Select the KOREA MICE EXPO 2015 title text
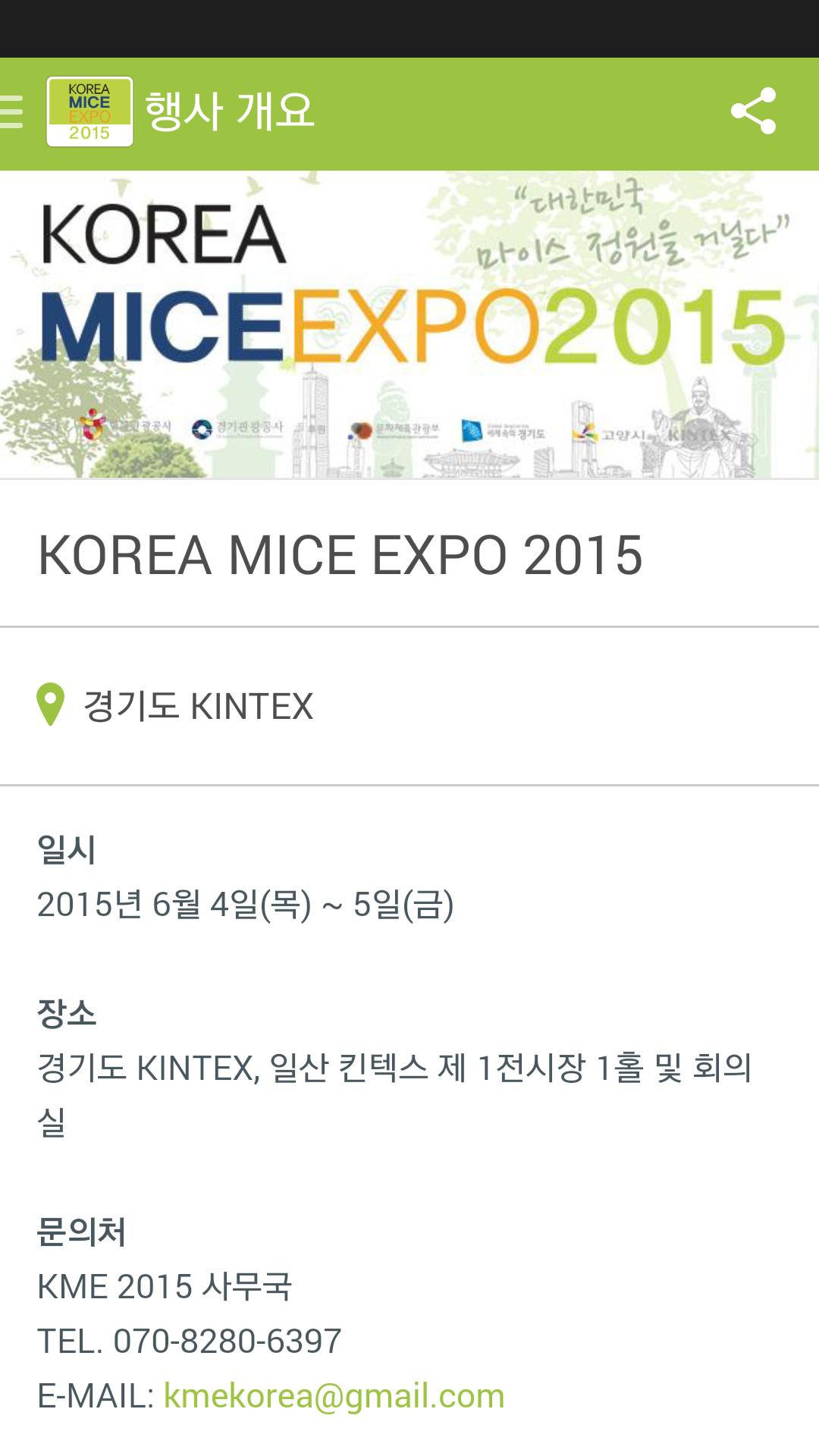Viewport: 819px width, 1456px height. (341, 557)
